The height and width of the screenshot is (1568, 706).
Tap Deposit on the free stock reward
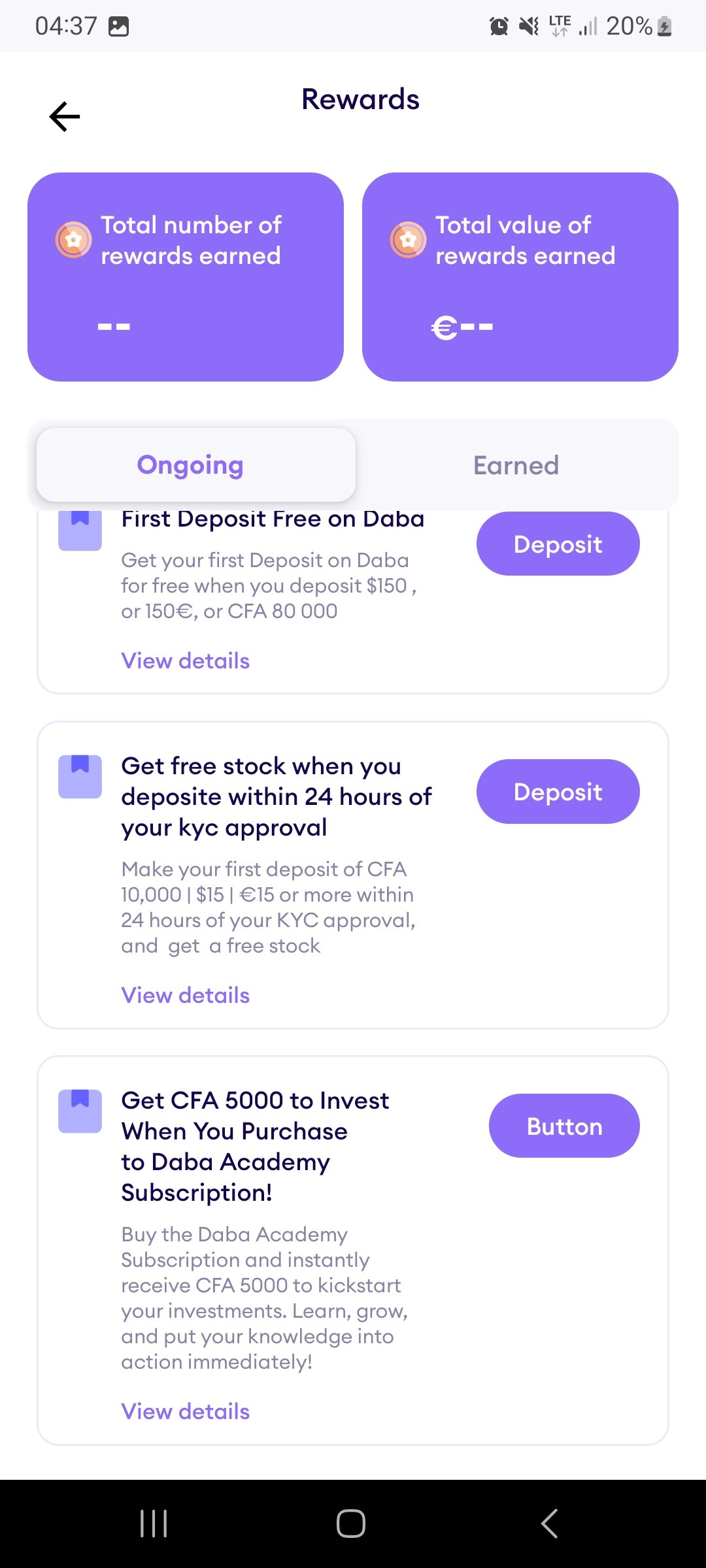tap(558, 791)
